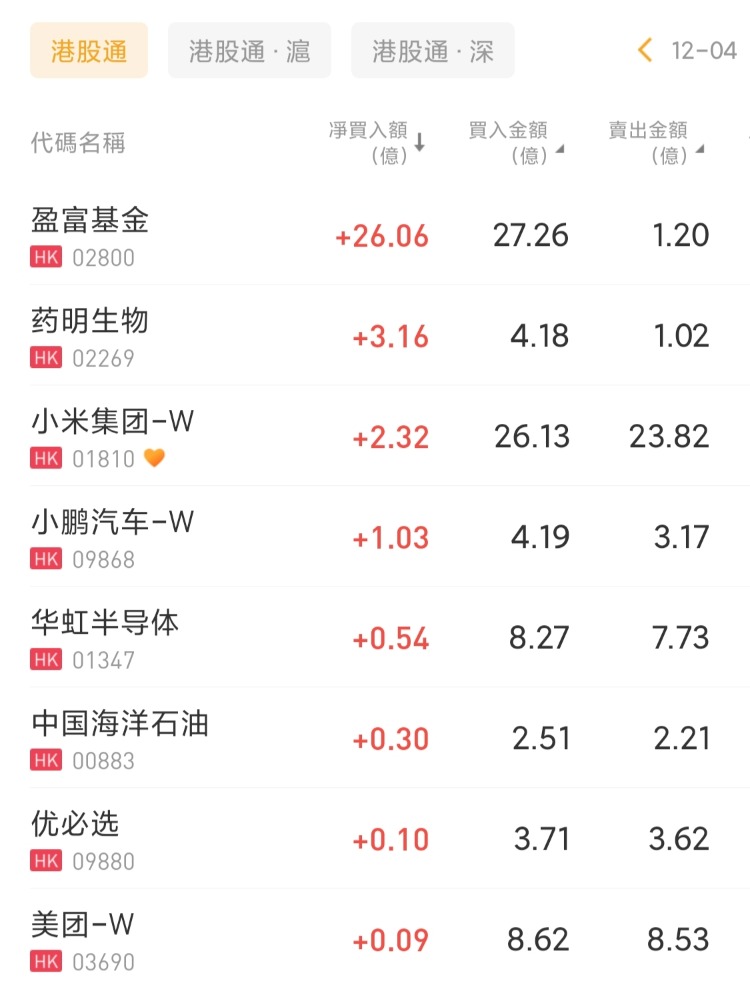Switch to the 港股通·深 tab
This screenshot has height=987, width=750.
point(432,51)
